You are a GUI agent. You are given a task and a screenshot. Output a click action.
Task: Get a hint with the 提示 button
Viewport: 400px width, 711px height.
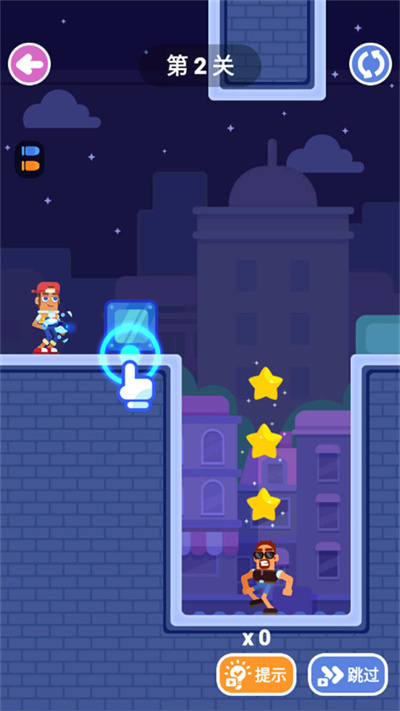[256, 675]
